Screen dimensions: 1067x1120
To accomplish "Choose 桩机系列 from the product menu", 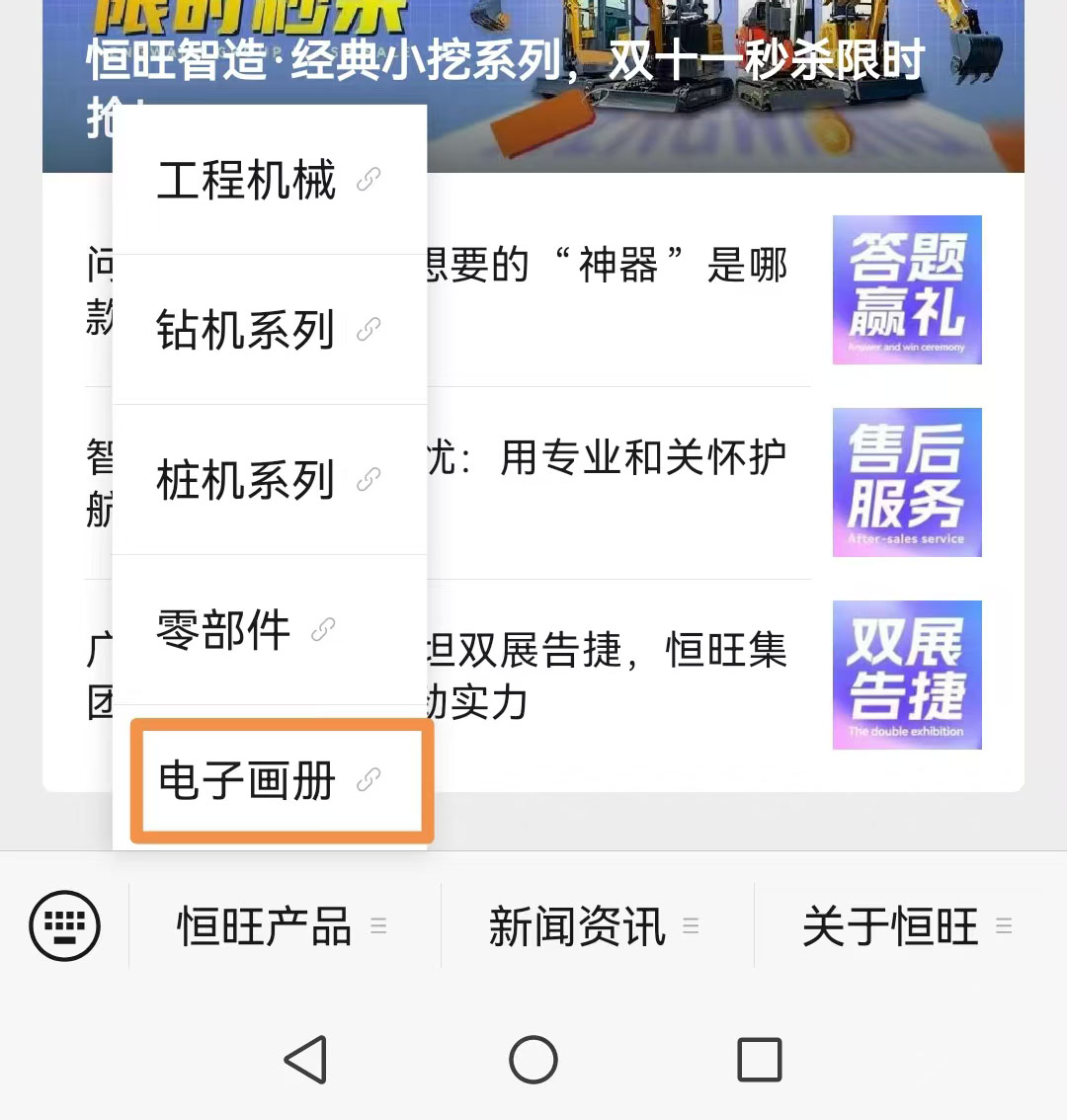I will pyautogui.click(x=268, y=480).
